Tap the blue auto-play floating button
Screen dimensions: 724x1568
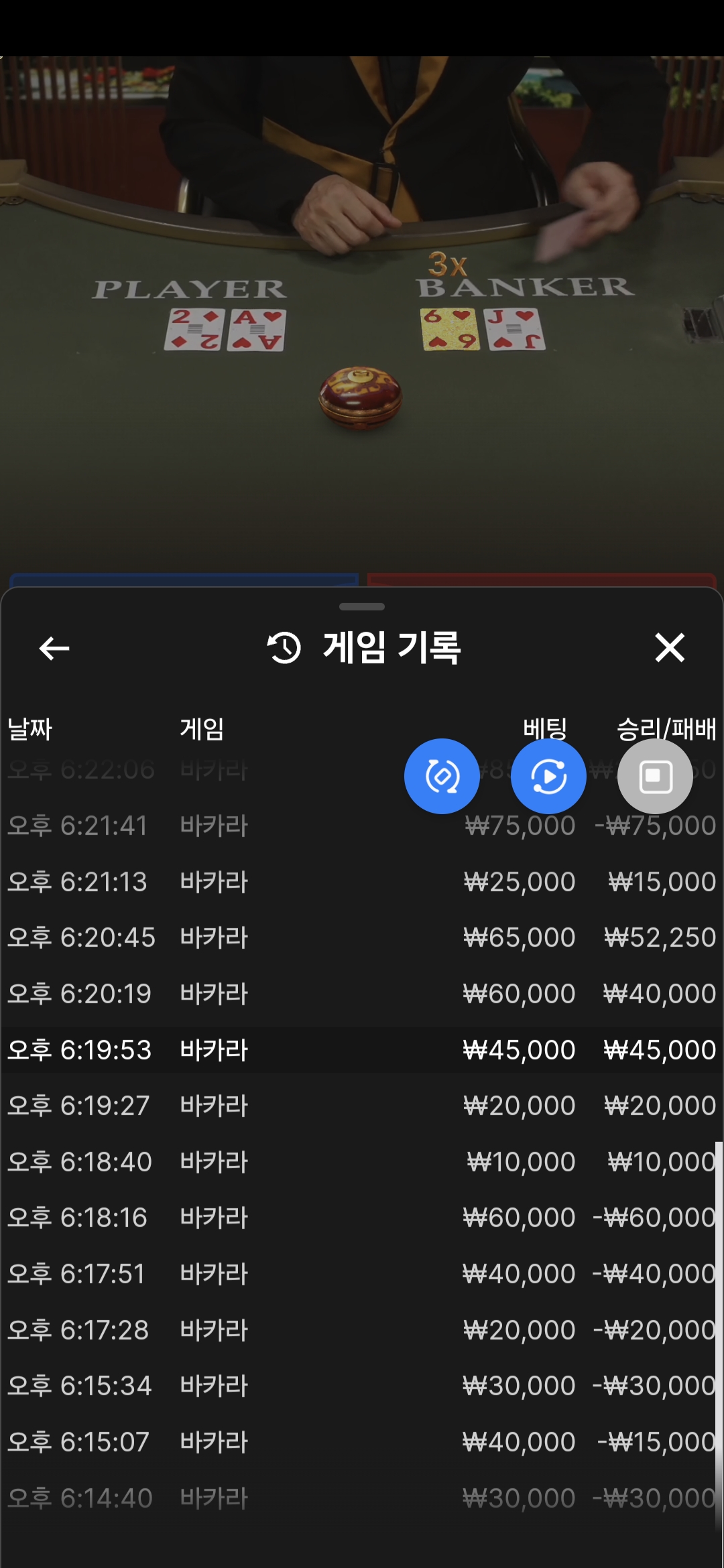pos(548,777)
